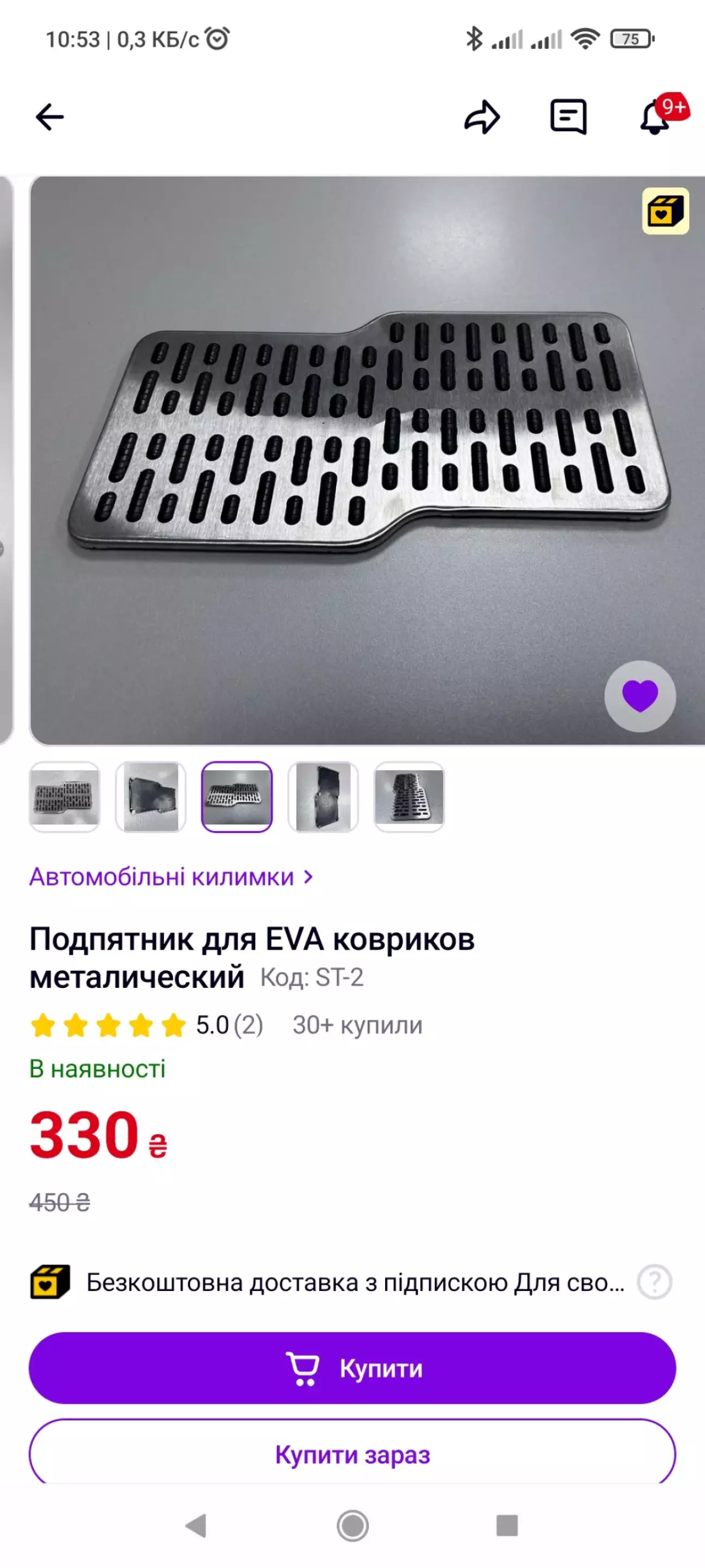The height and width of the screenshot is (1568, 705).
Task: Go back using the top-left arrow
Action: tap(50, 117)
